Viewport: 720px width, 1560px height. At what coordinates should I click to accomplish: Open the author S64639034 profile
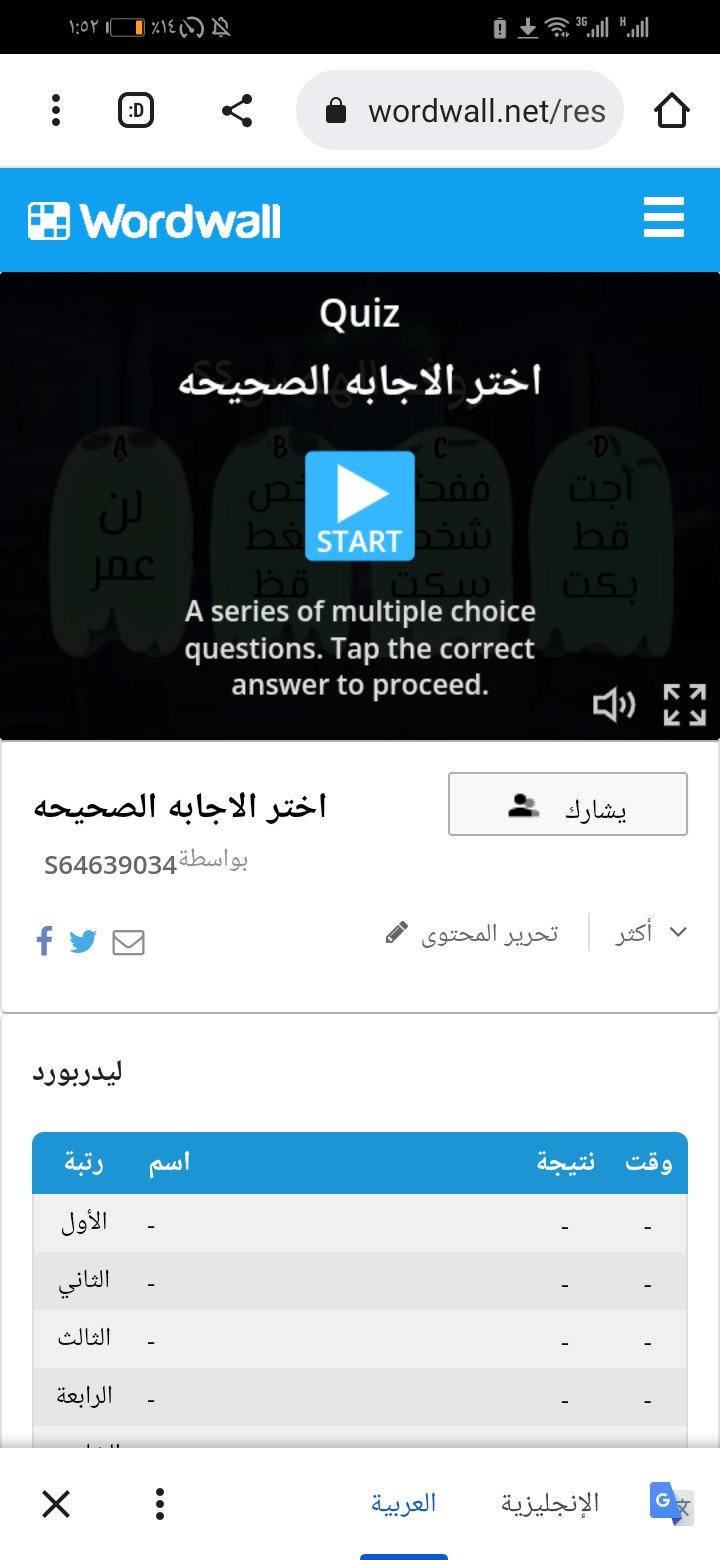point(110,865)
